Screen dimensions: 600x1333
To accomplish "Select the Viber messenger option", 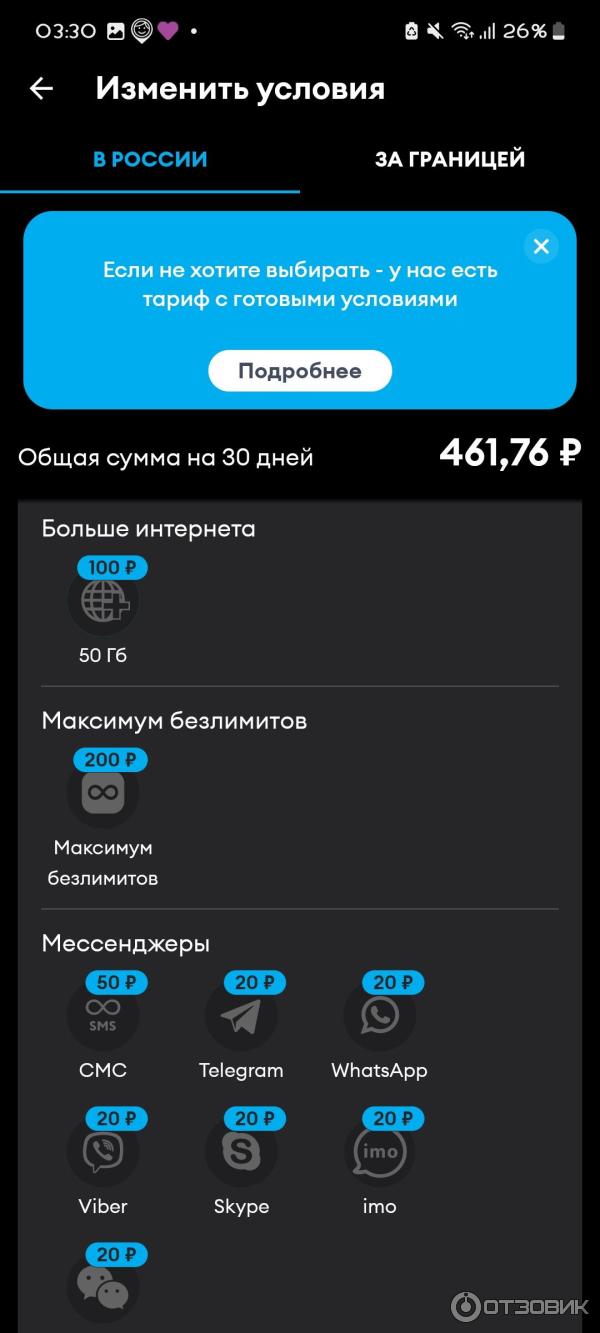I will click(x=103, y=1152).
